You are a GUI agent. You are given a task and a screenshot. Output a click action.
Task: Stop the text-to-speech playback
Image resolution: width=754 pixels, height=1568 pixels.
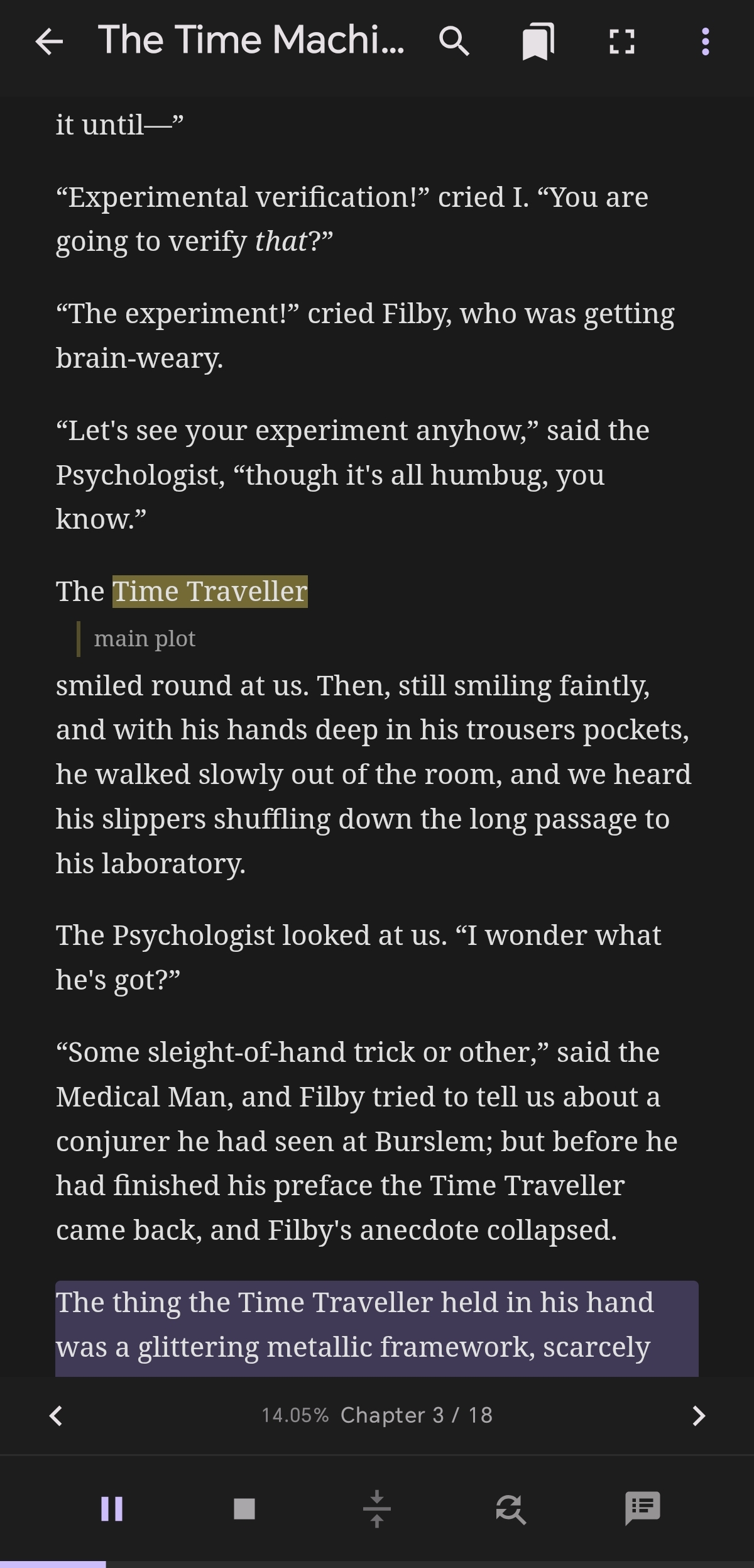coord(244,1509)
